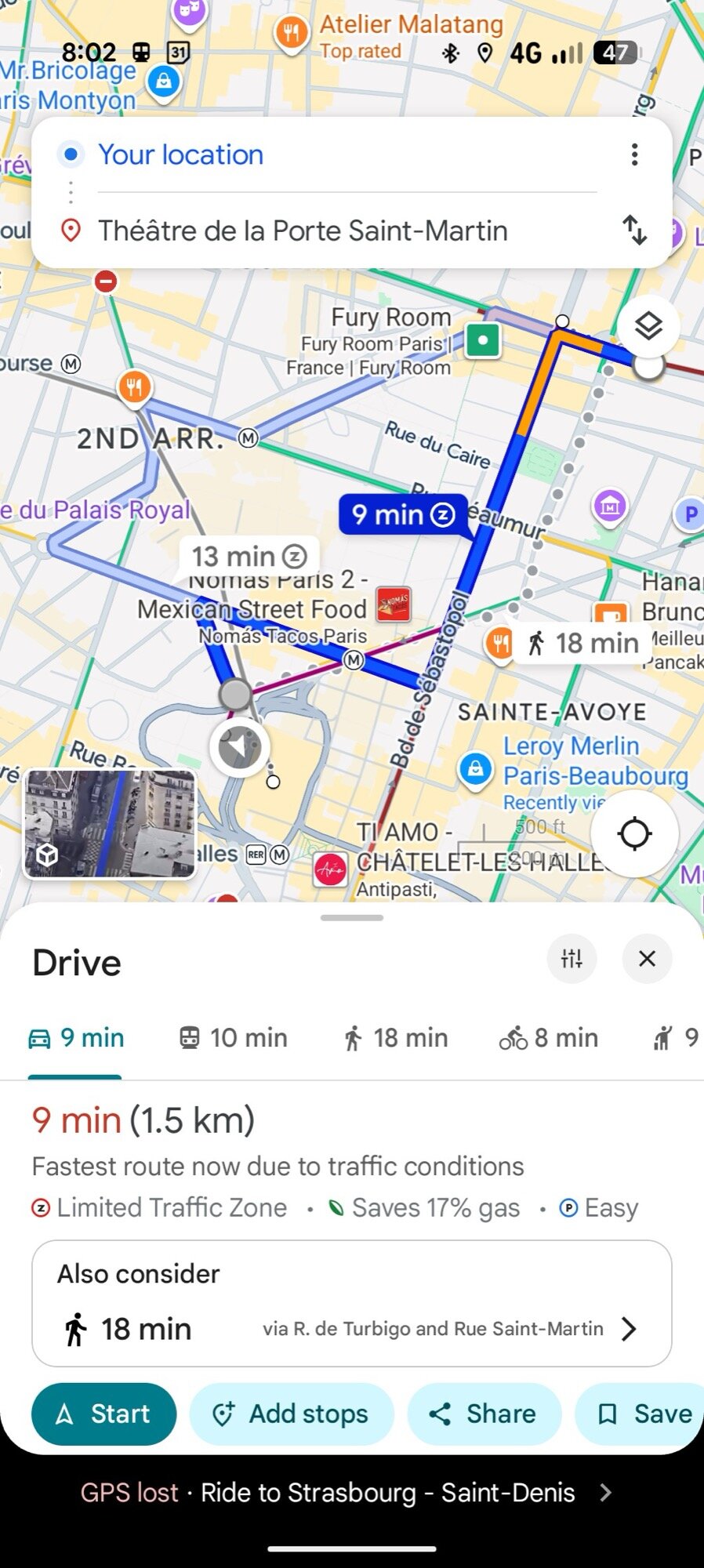Tap Add stops
Screen dimensions: 704x1568
(x=291, y=1414)
